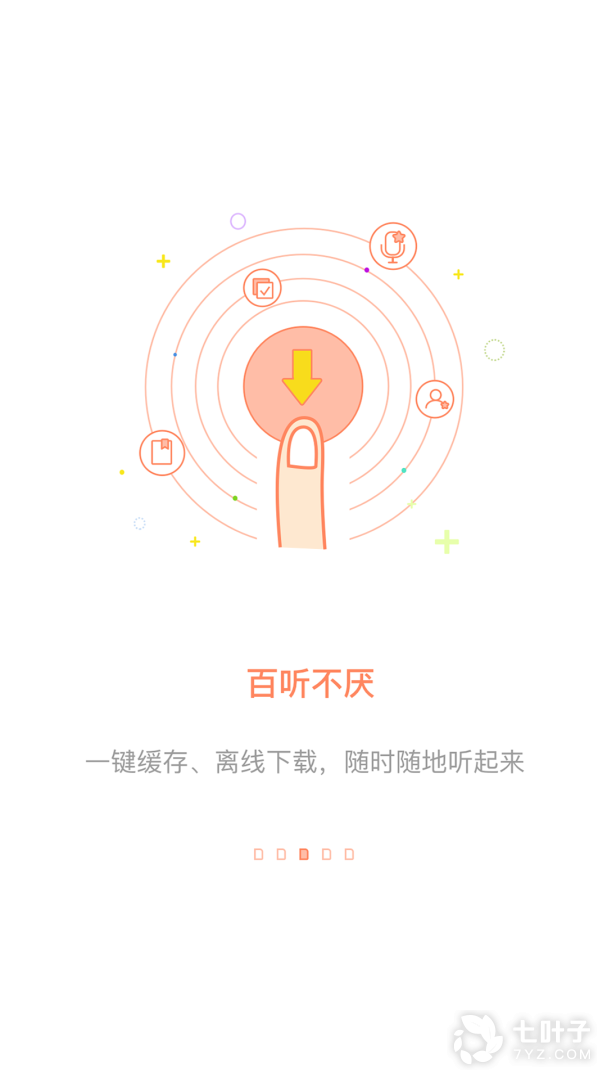This screenshot has width=607, height=1080.
Task: Jump to the first onboarding page dot
Action: [x=258, y=854]
